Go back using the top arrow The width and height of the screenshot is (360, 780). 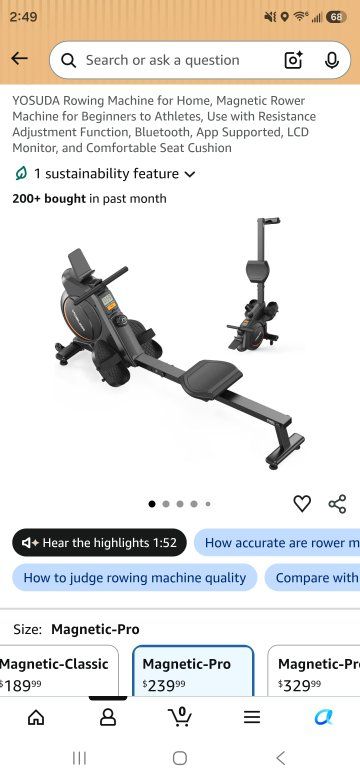[x=19, y=59]
